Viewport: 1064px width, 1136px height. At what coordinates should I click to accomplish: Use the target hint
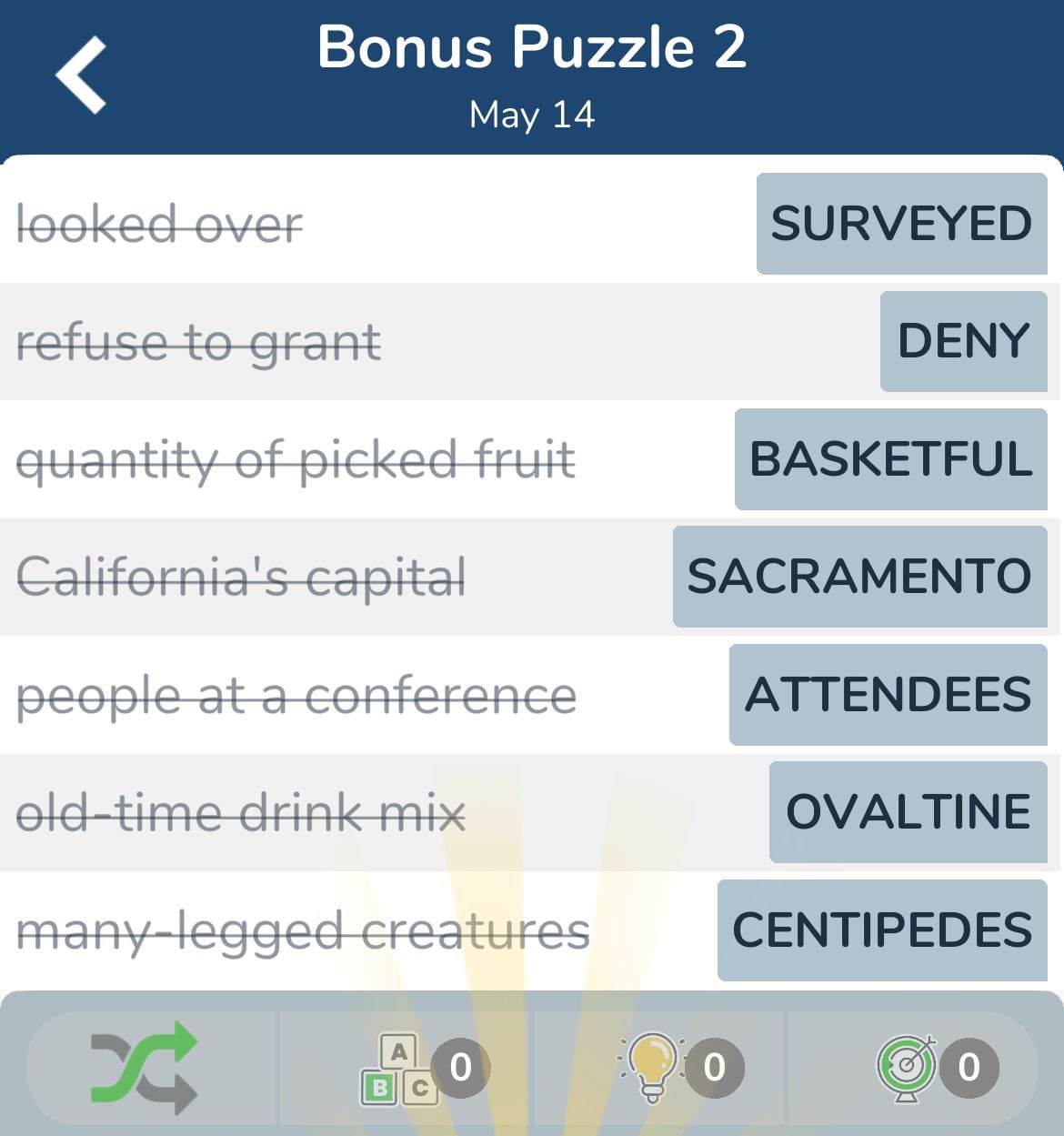907,1067
